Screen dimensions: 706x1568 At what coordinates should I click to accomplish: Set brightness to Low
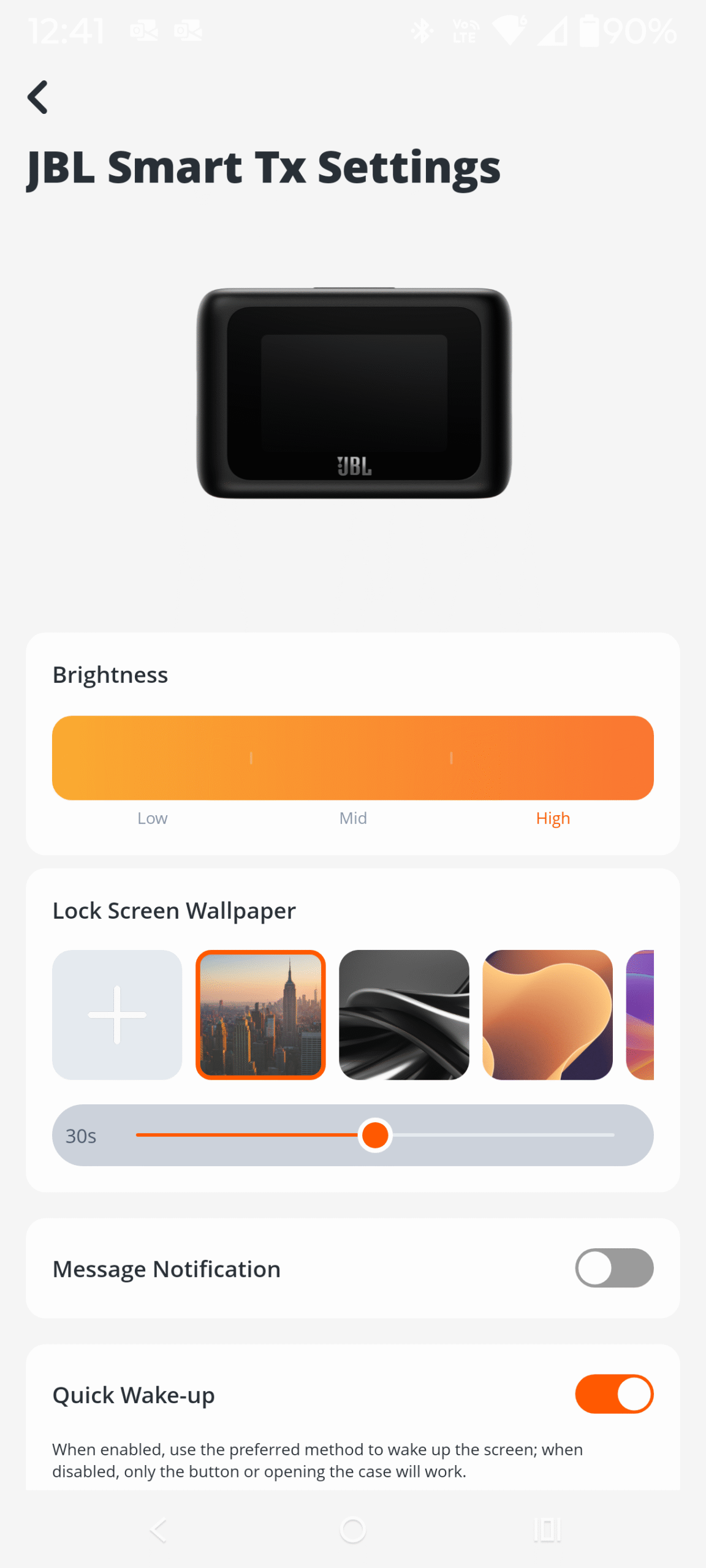pos(152,758)
